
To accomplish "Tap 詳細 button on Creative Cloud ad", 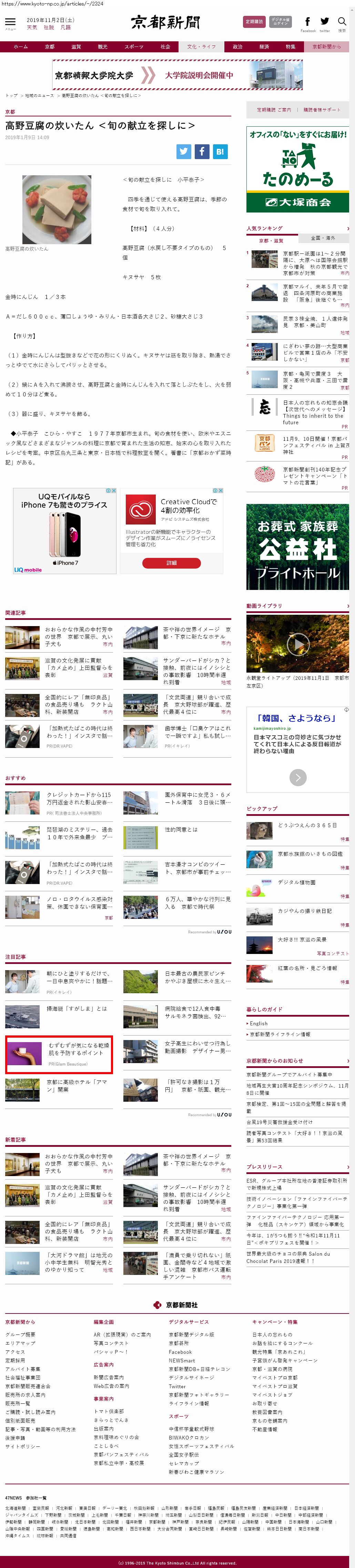I will tap(172, 563).
